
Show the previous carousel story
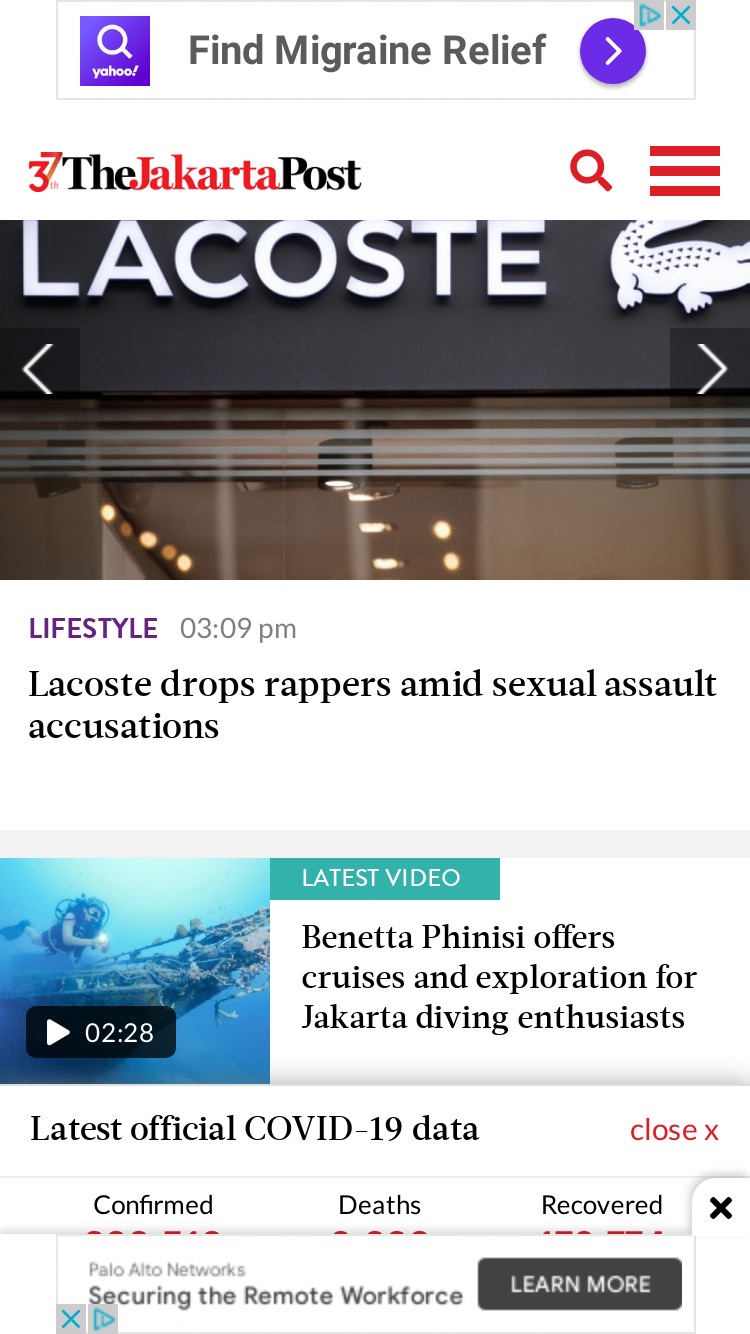coord(39,369)
